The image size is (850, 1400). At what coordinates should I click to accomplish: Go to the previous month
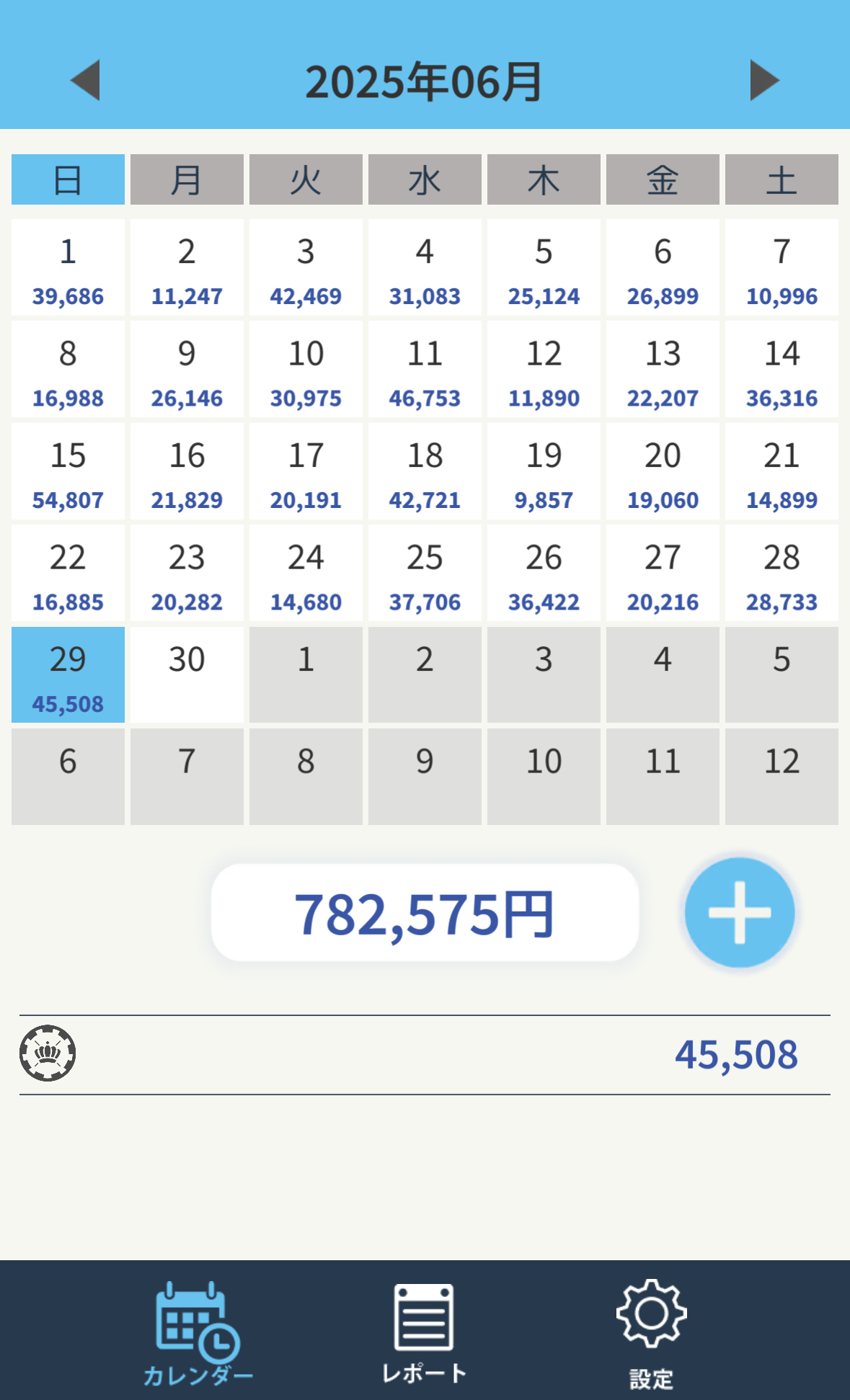[85, 80]
